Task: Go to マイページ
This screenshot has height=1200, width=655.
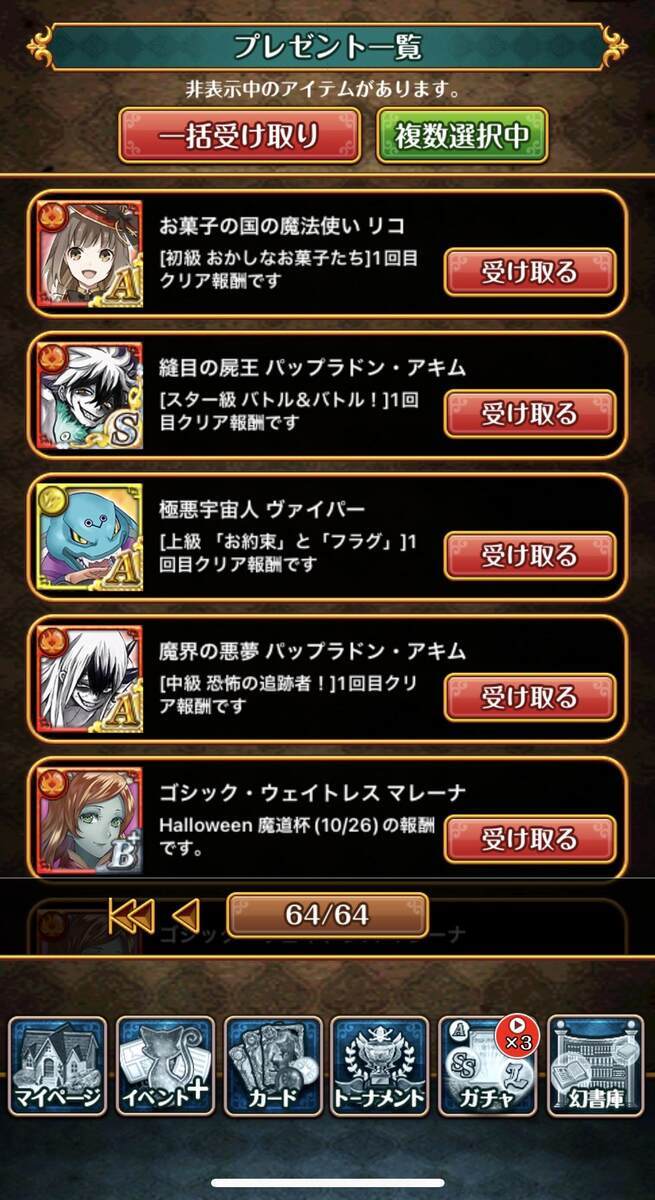Action: click(x=57, y=1066)
